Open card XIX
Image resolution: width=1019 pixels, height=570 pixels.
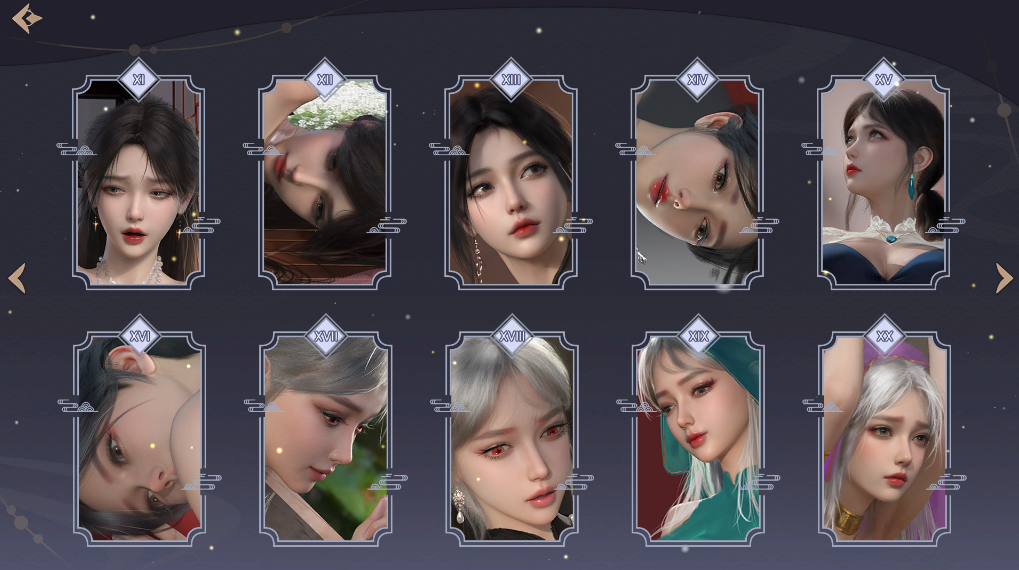[x=697, y=438]
